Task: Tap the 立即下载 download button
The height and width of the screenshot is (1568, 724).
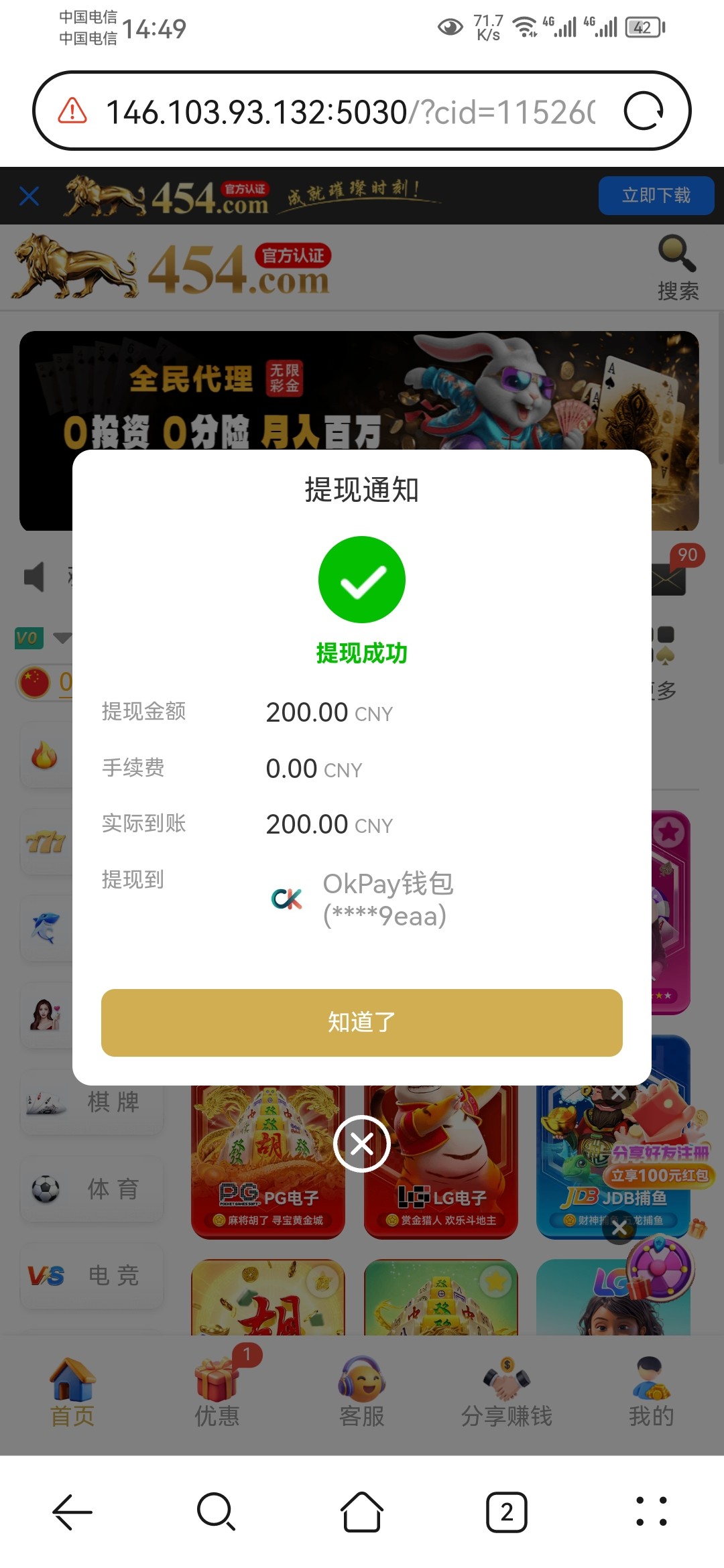Action: 656,196
